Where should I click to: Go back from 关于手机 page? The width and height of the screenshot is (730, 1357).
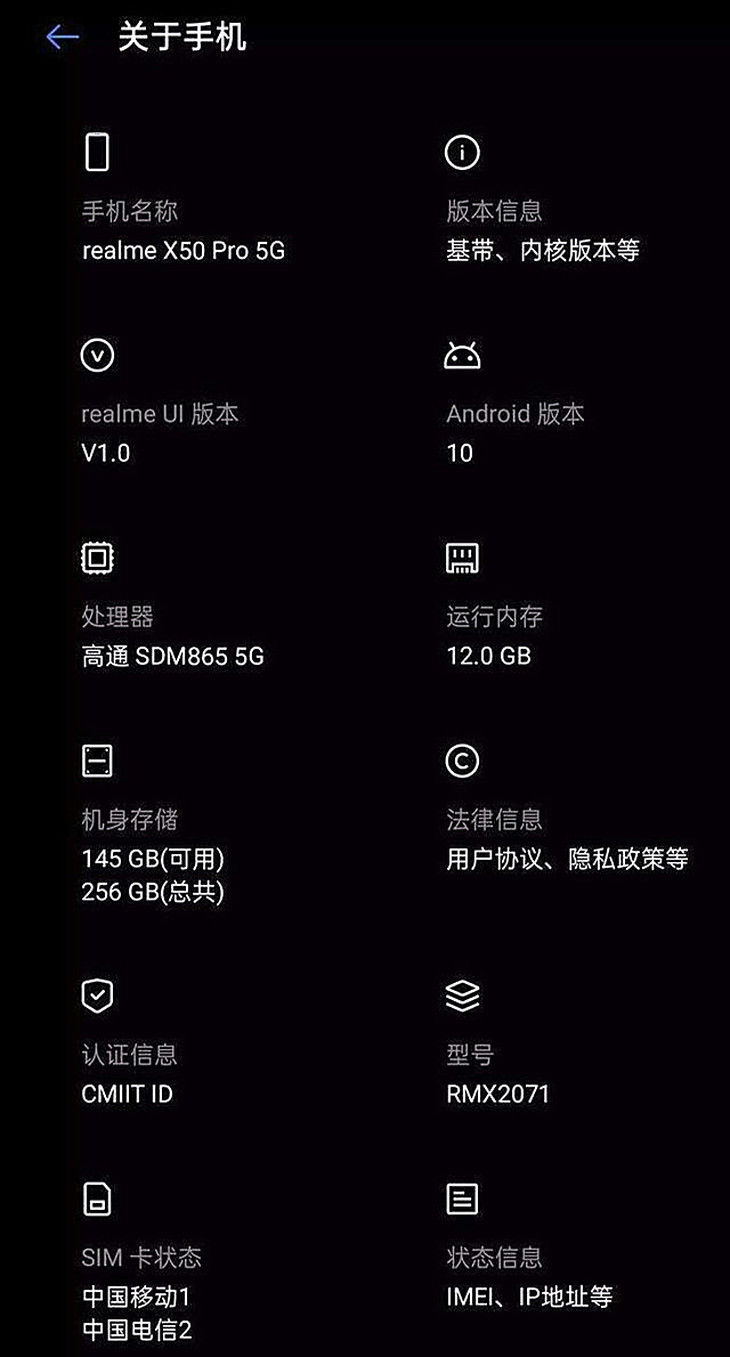click(x=62, y=38)
